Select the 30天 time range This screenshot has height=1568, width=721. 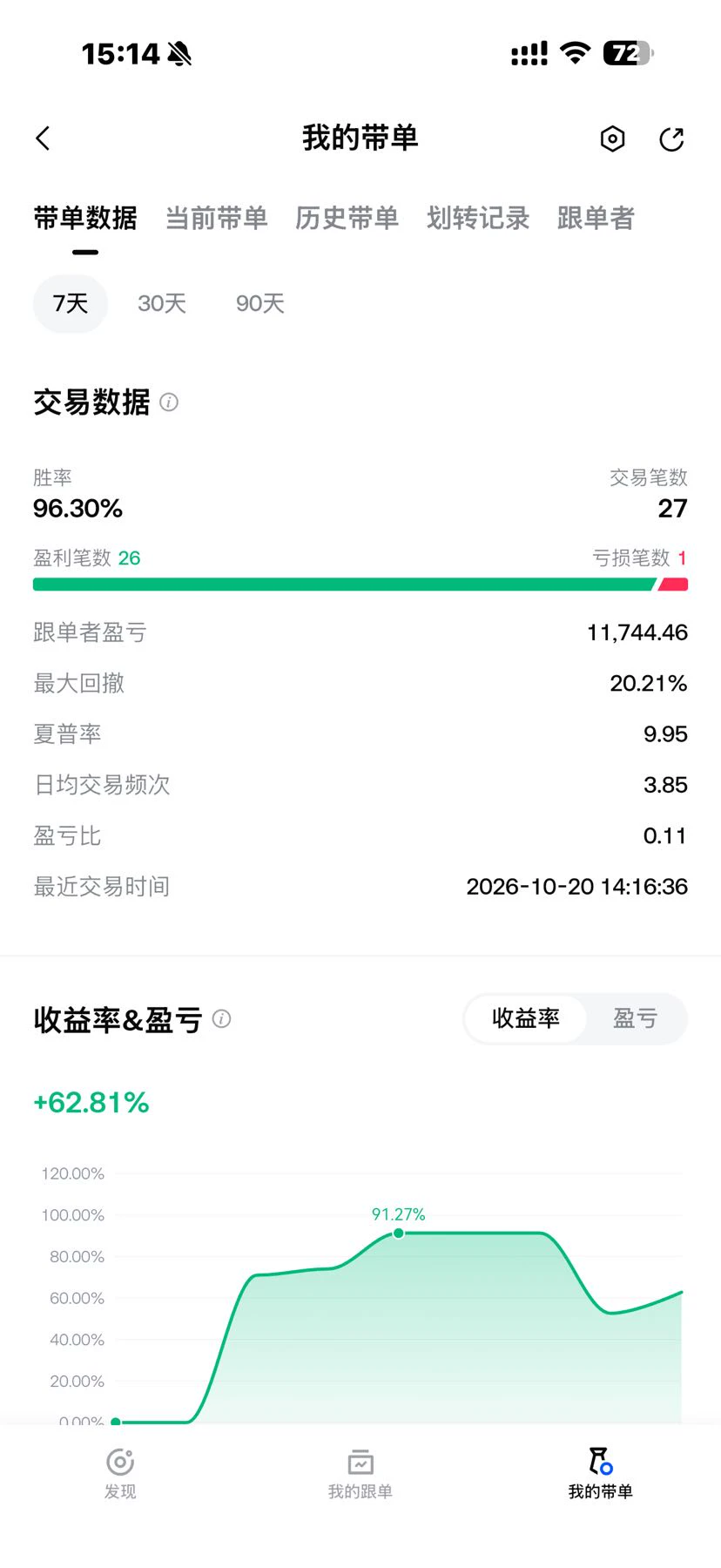pos(162,303)
